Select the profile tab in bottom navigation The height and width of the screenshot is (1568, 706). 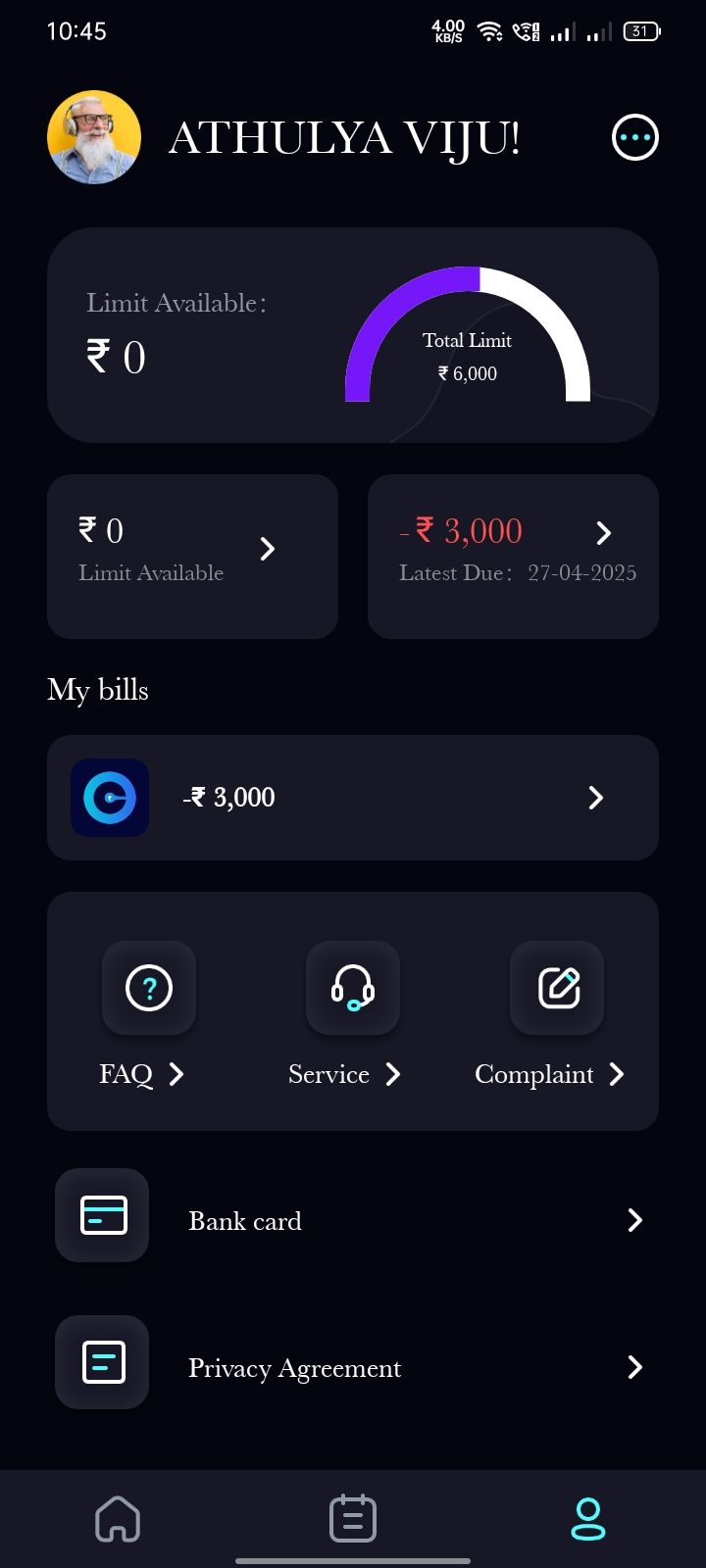pyautogui.click(x=588, y=1519)
